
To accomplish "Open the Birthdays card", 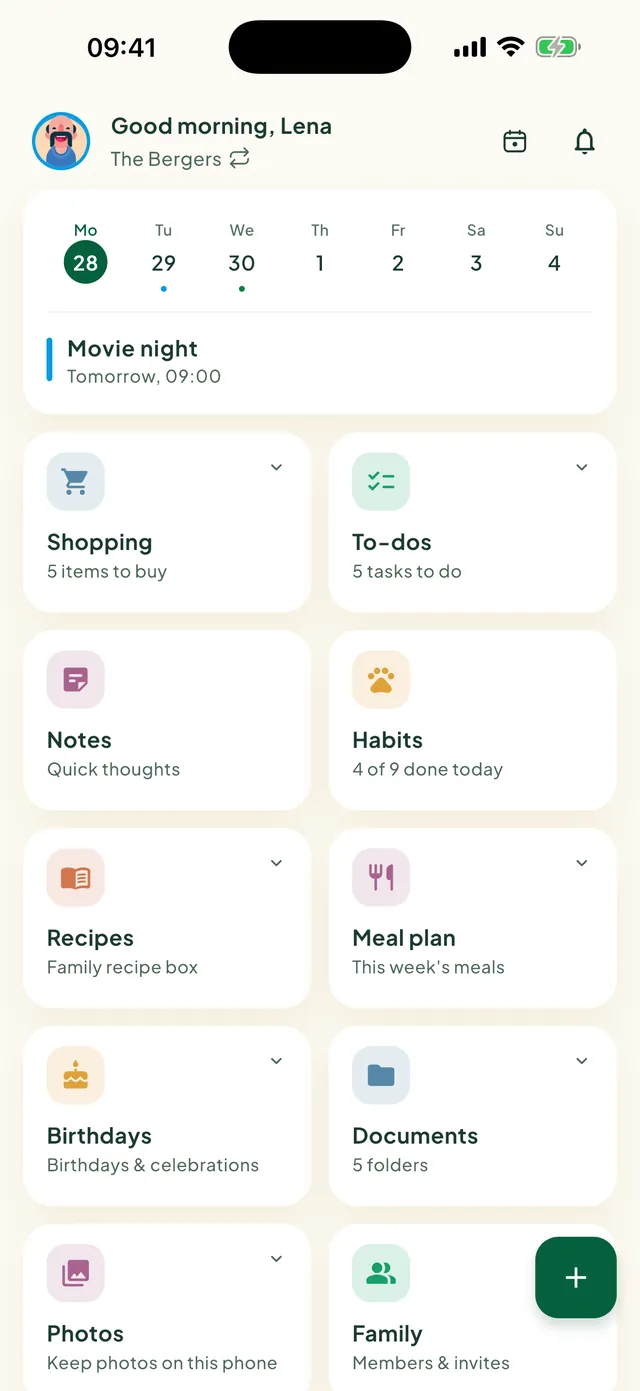I will pos(167,1116).
